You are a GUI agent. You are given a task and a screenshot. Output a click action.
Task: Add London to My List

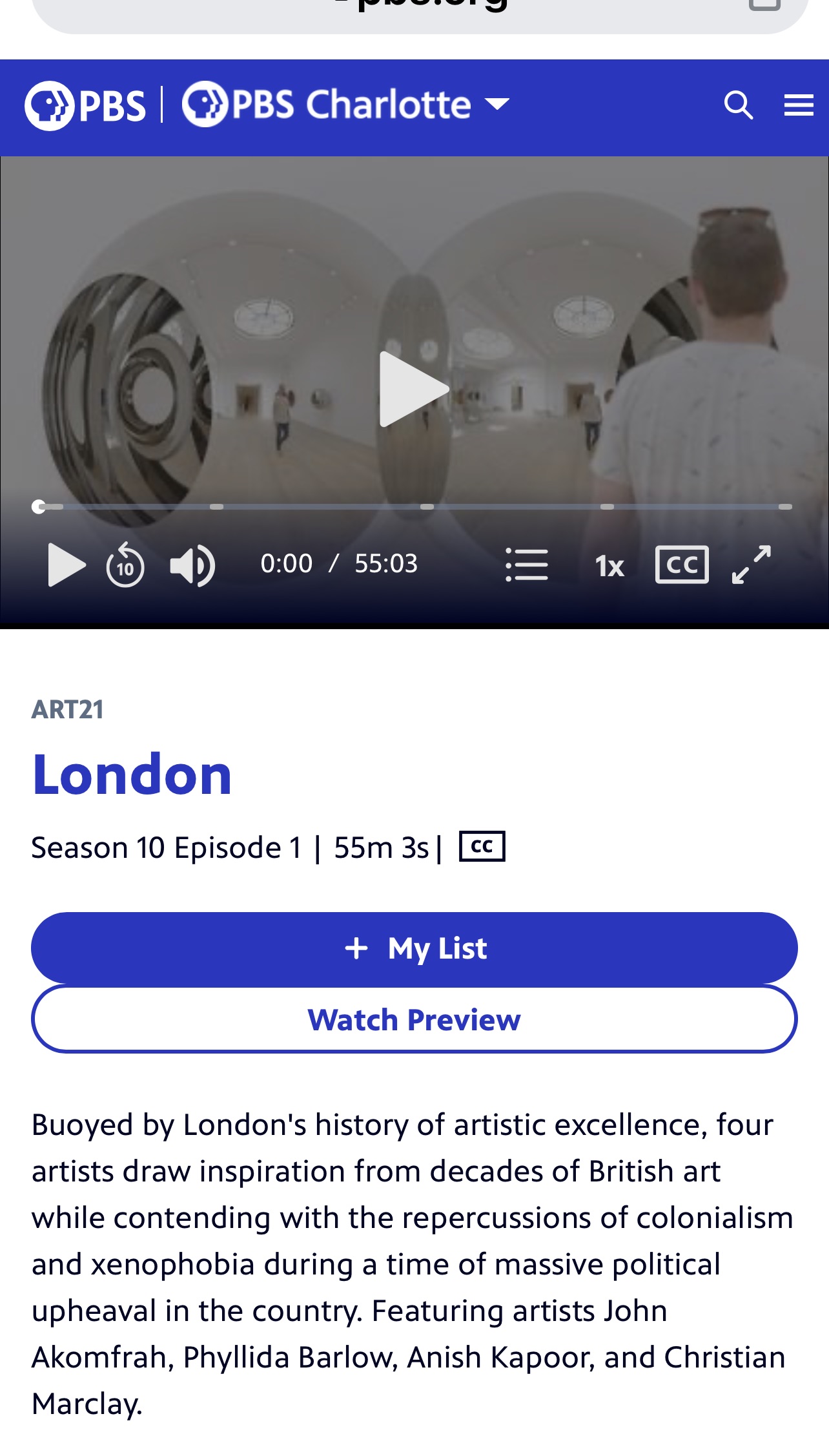(414, 948)
